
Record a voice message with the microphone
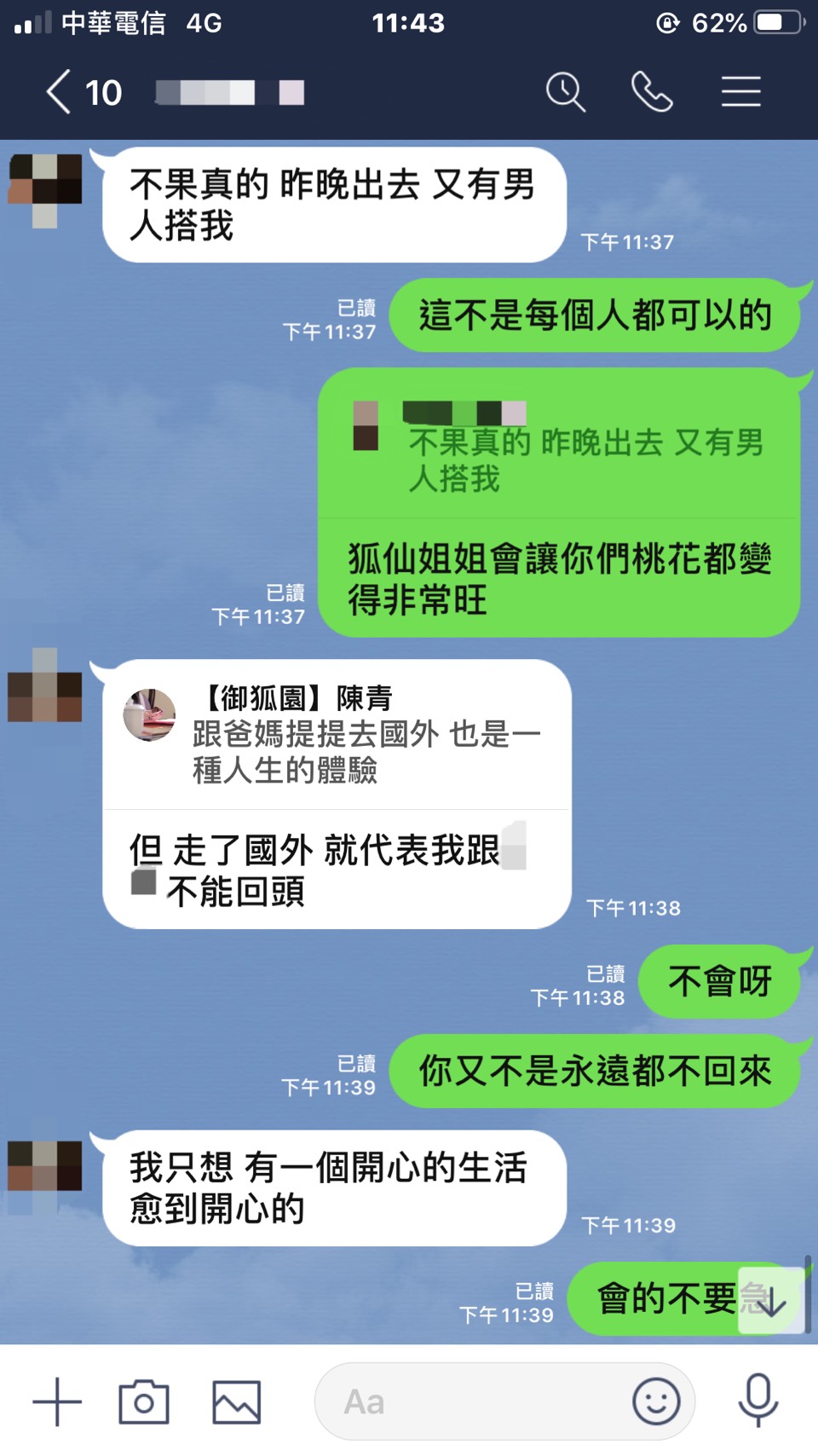click(x=758, y=1401)
